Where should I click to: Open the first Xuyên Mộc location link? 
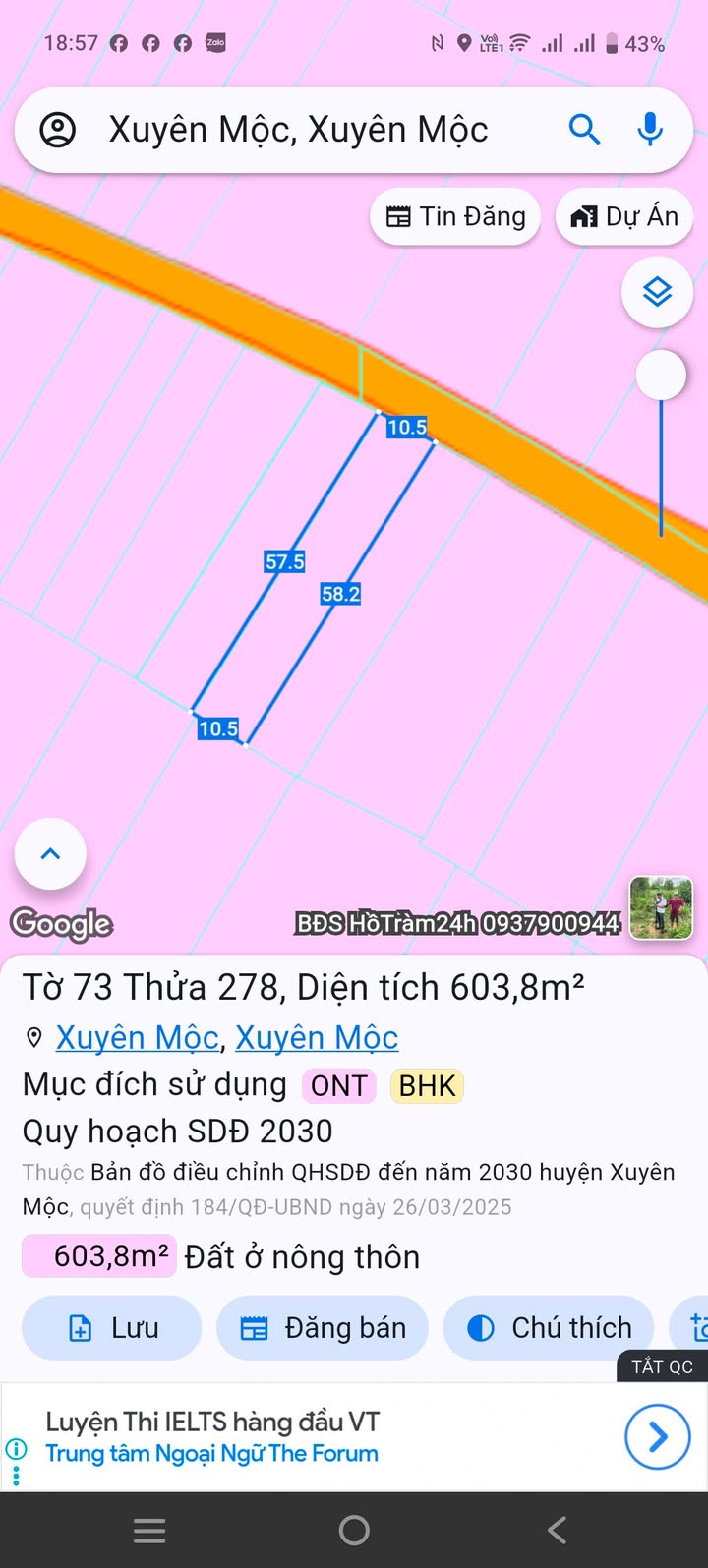138,1038
